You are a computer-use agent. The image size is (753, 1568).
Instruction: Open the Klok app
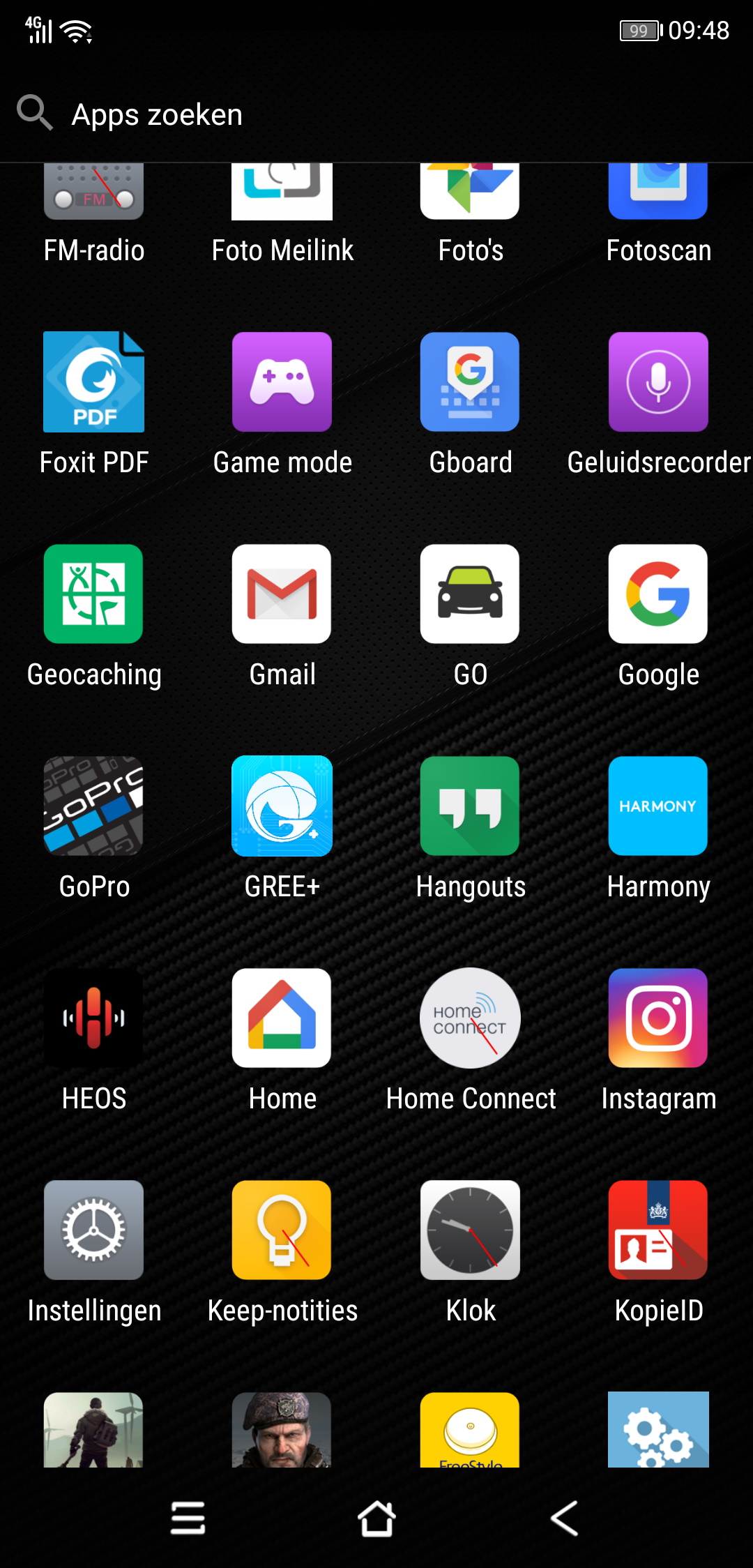470,1230
